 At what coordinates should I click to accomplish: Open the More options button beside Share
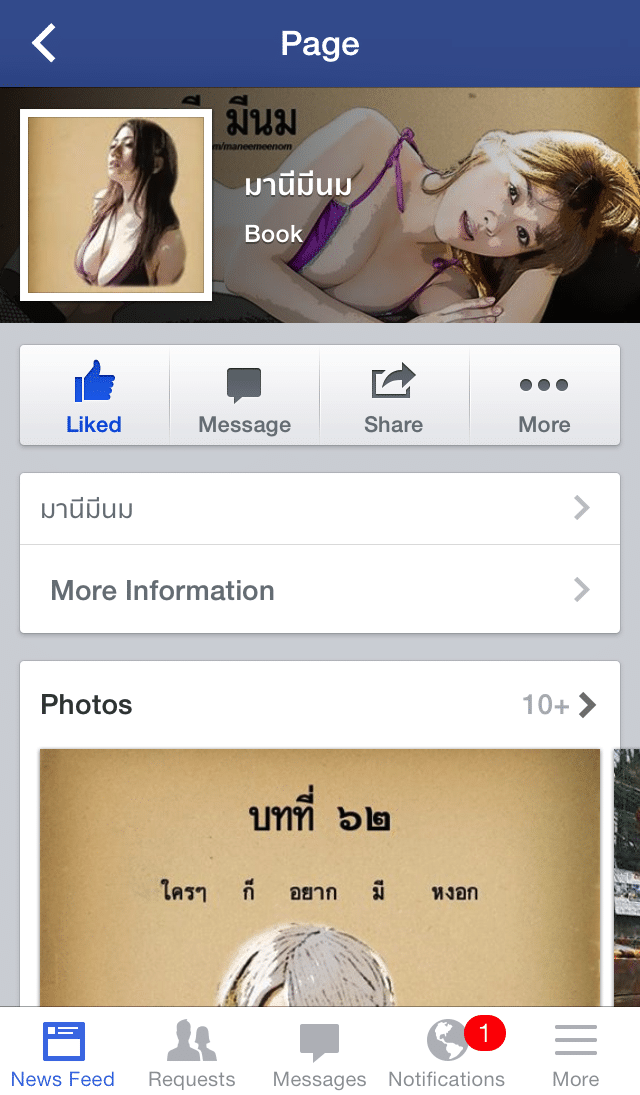544,395
